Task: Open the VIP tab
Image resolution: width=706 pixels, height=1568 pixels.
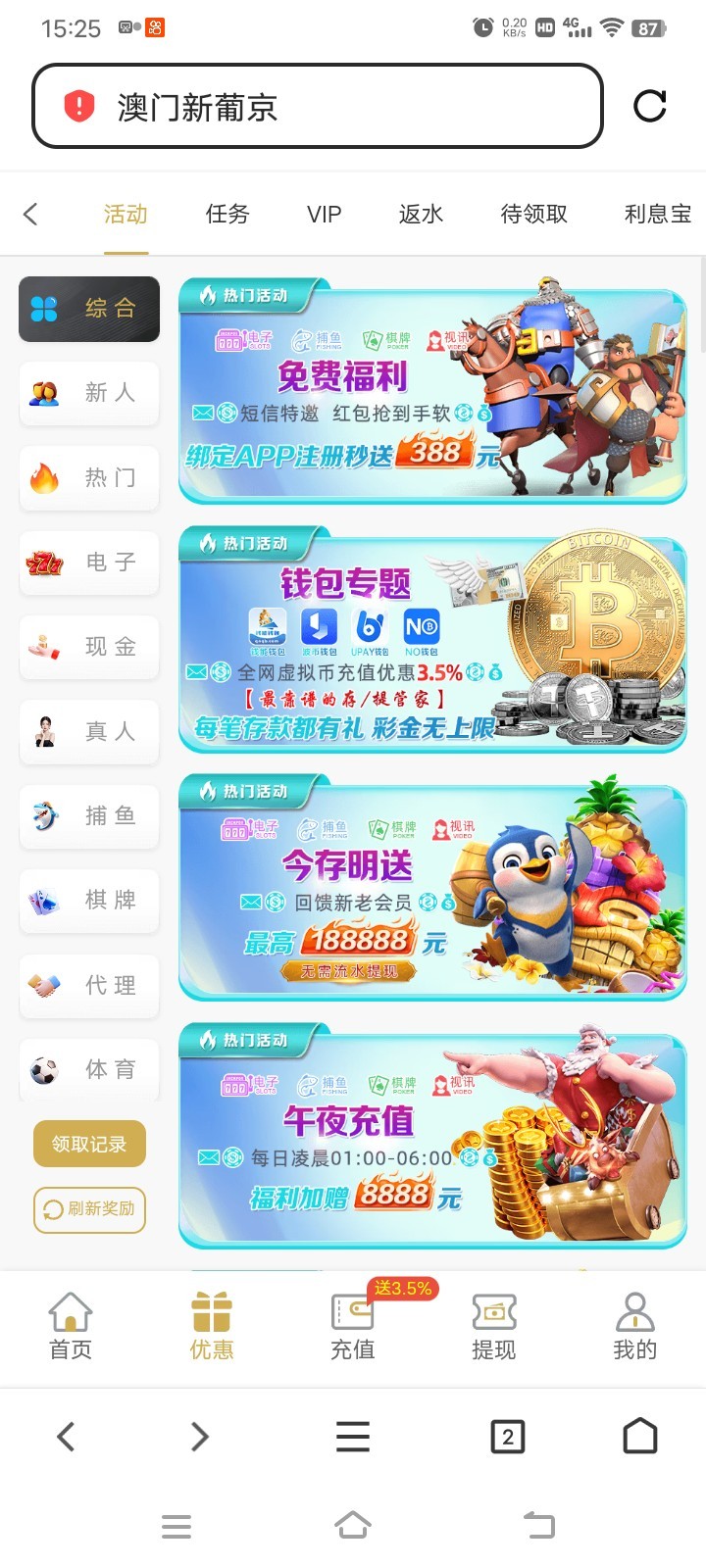Action: point(324,214)
